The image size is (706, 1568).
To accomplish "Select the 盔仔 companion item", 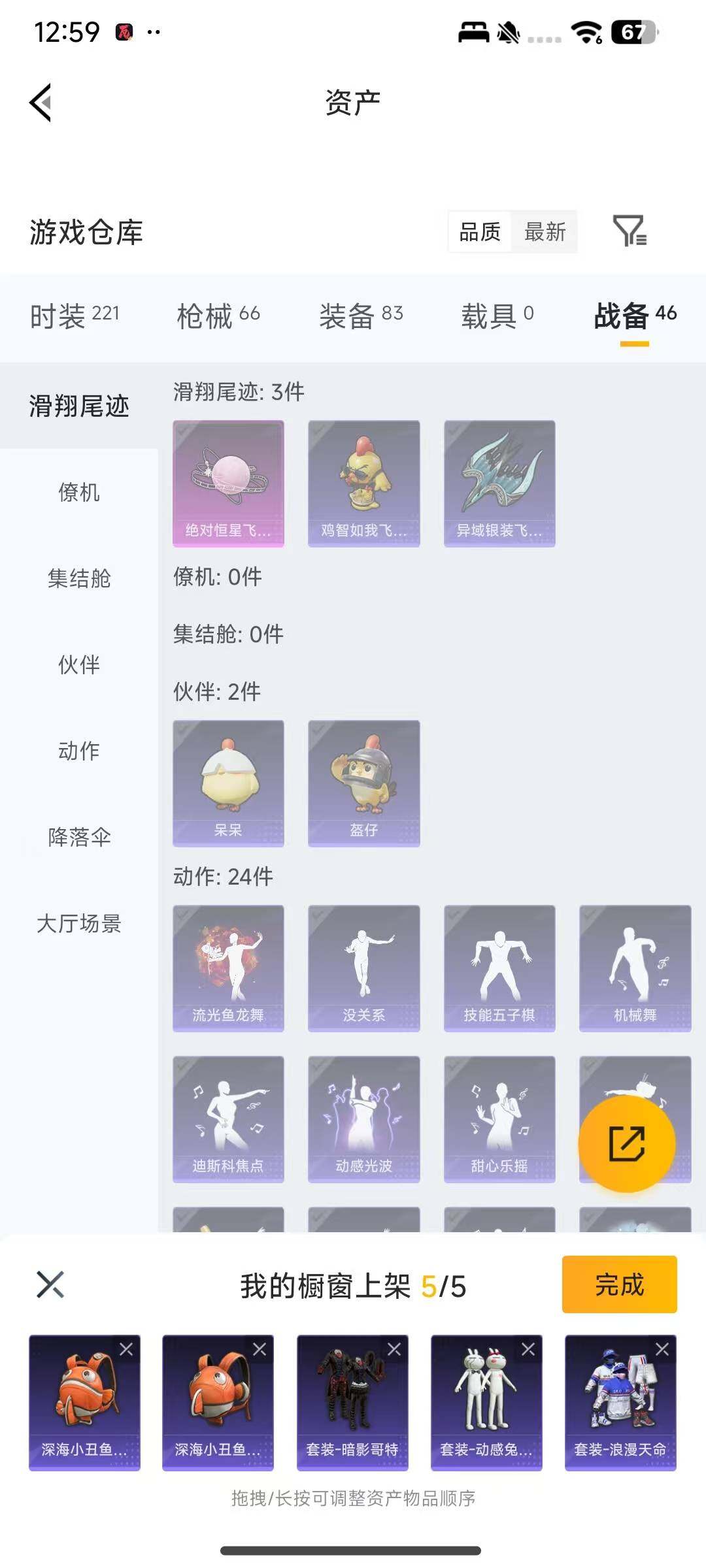I will click(x=363, y=783).
